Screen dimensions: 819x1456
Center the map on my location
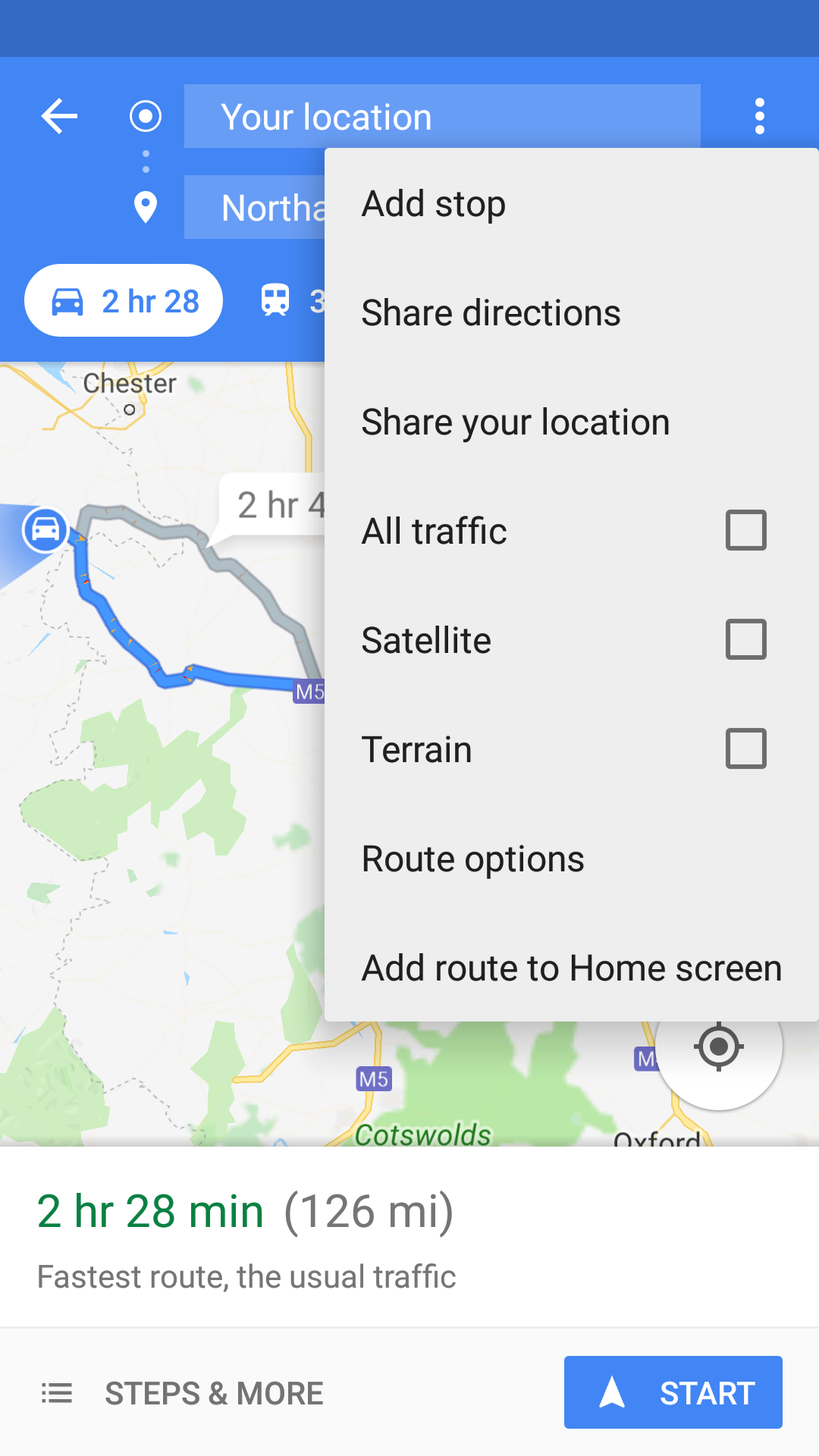[x=718, y=1047]
